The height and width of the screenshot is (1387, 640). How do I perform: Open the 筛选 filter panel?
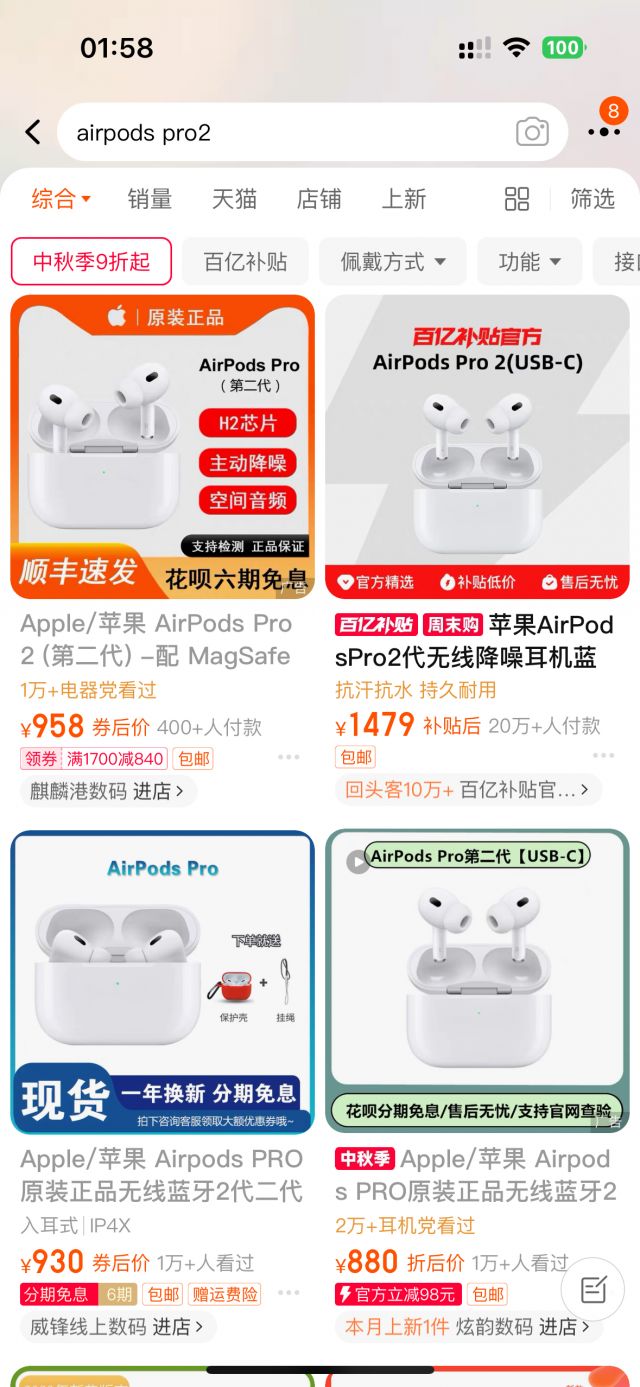[x=592, y=199]
